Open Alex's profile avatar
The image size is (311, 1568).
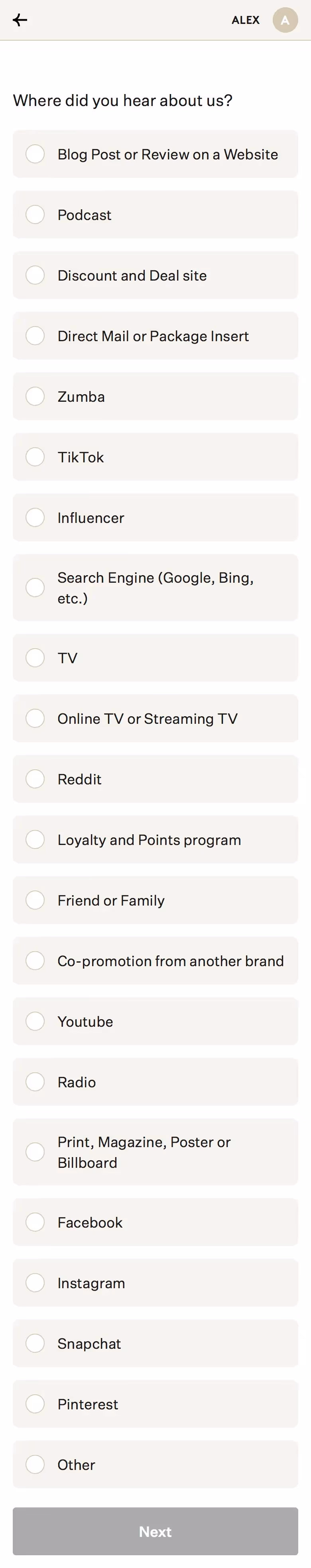[285, 20]
